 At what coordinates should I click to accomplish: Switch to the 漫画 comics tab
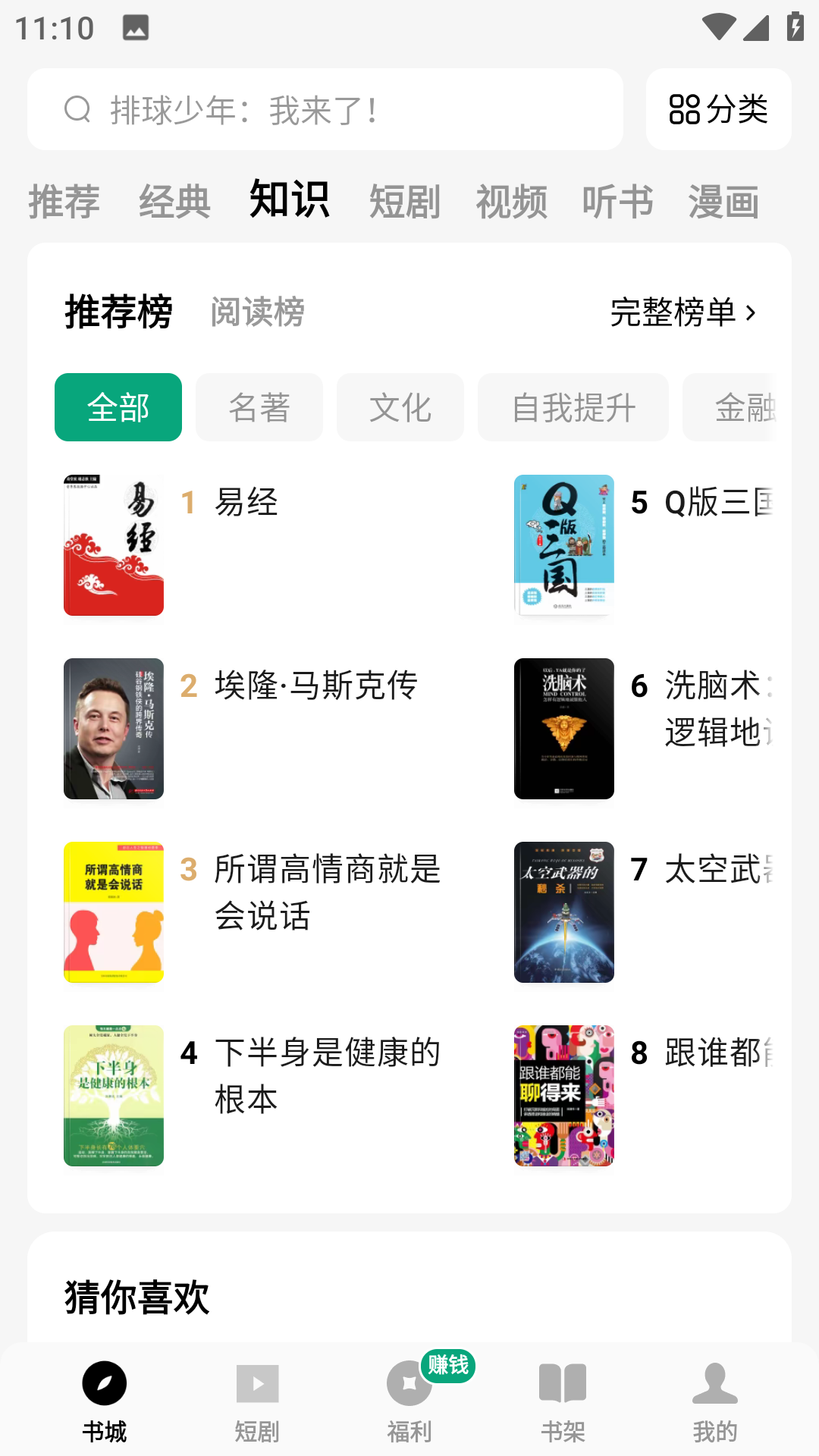721,202
